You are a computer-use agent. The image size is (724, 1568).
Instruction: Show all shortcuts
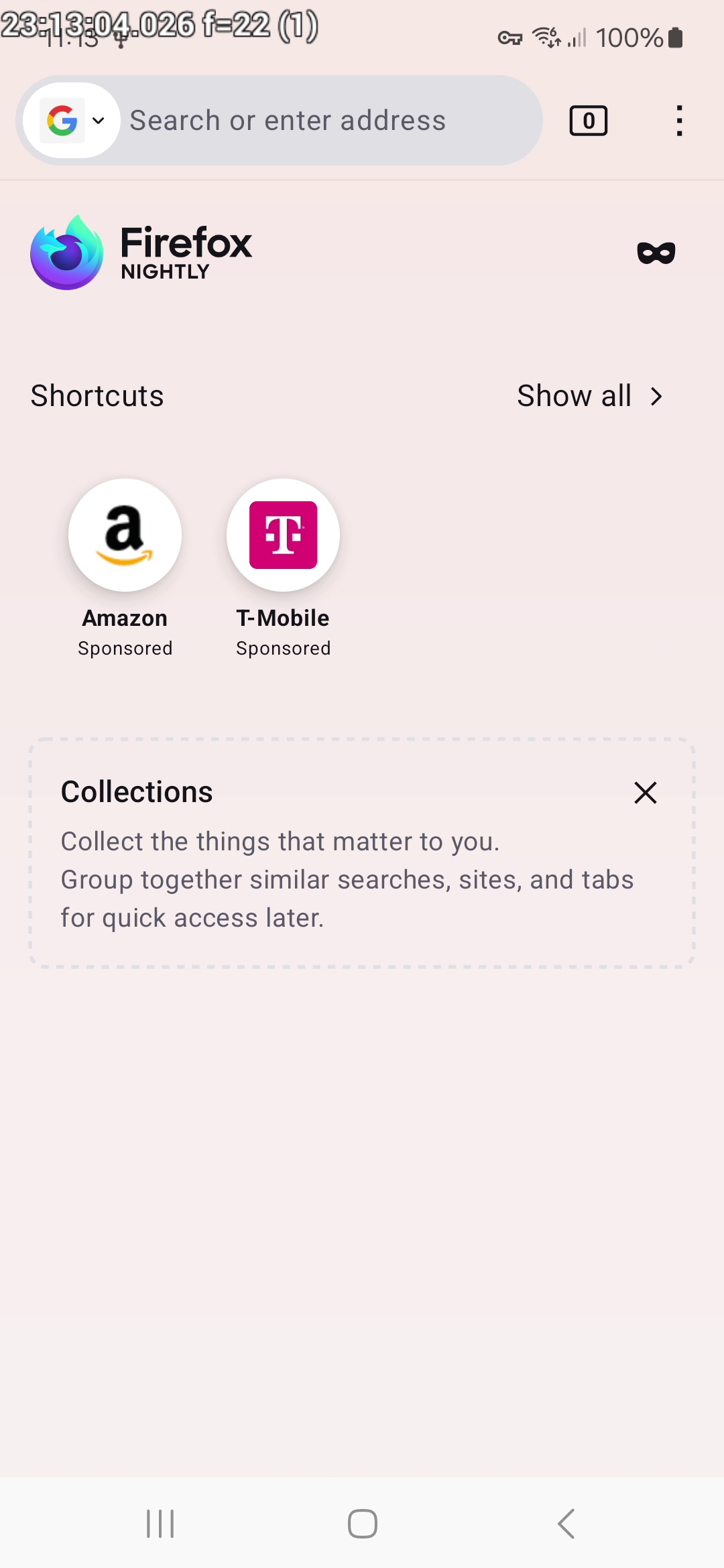click(590, 396)
